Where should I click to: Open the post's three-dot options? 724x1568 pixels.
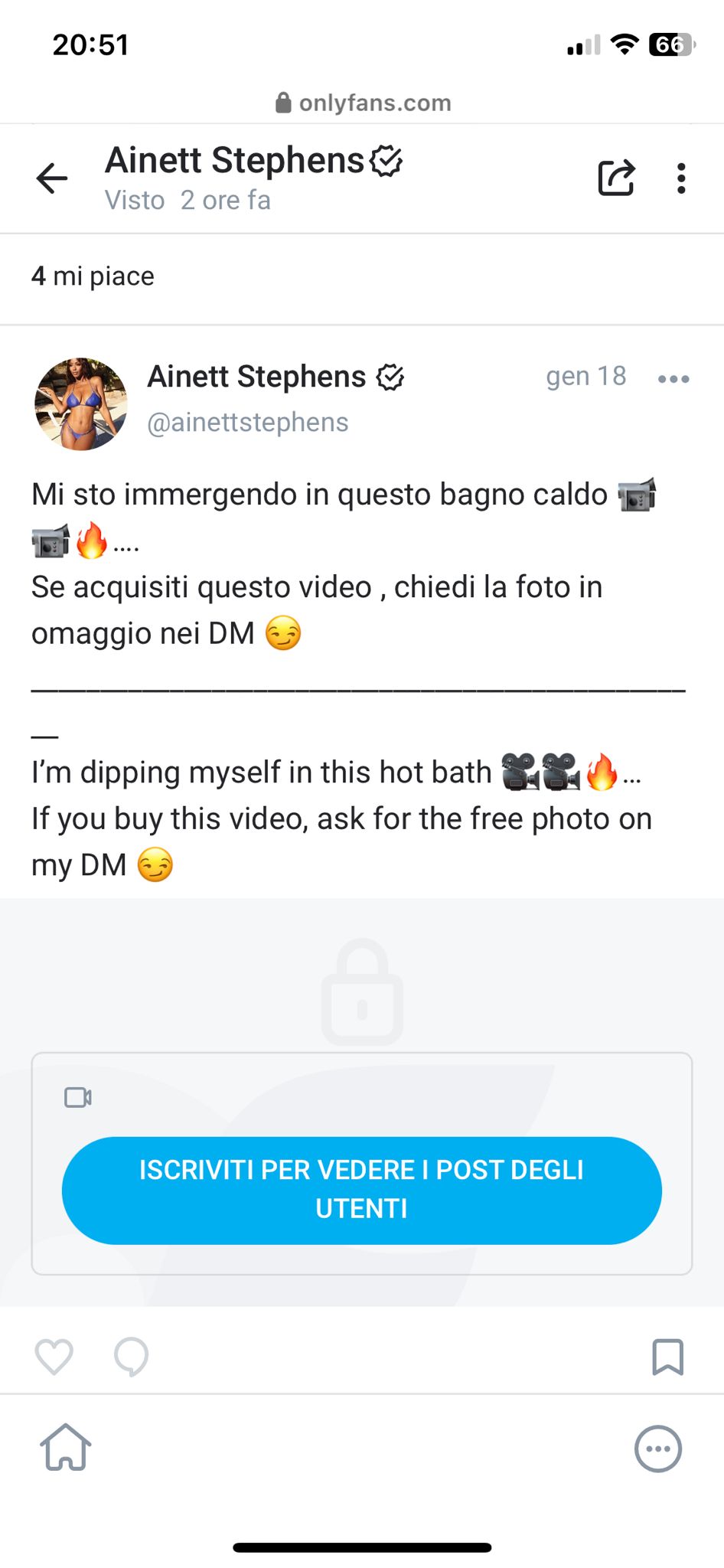(x=673, y=378)
